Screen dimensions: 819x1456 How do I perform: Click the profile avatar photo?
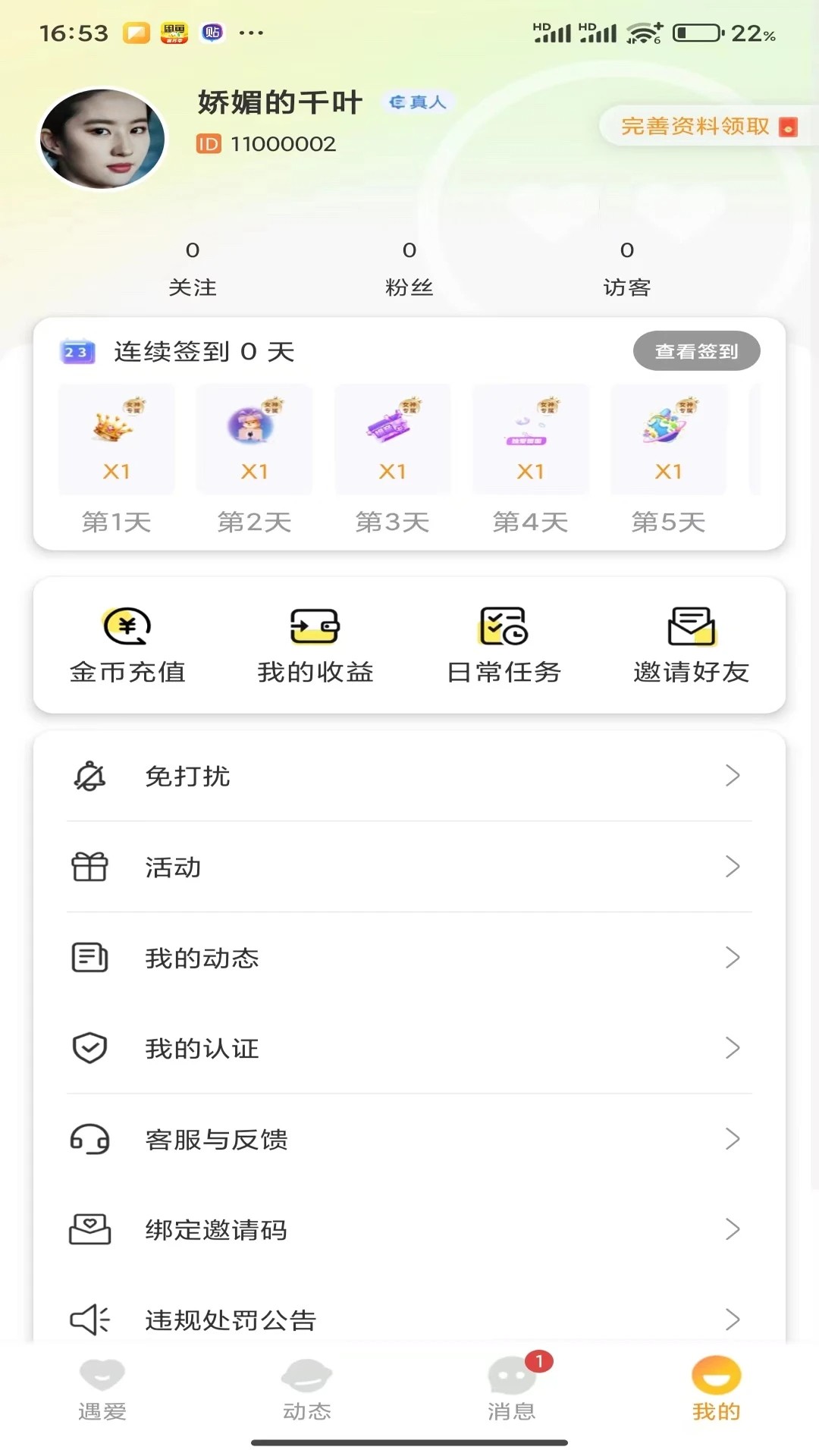pos(101,136)
